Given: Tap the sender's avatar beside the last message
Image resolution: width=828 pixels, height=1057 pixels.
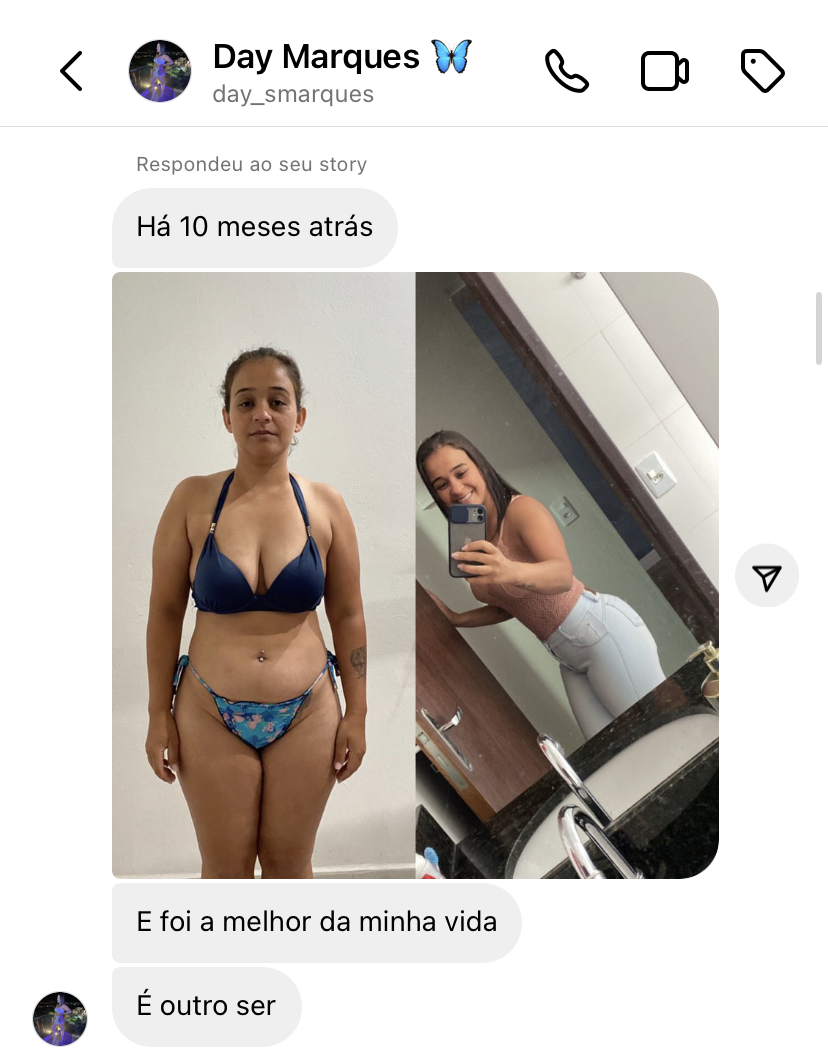Looking at the screenshot, I should [60, 1018].
